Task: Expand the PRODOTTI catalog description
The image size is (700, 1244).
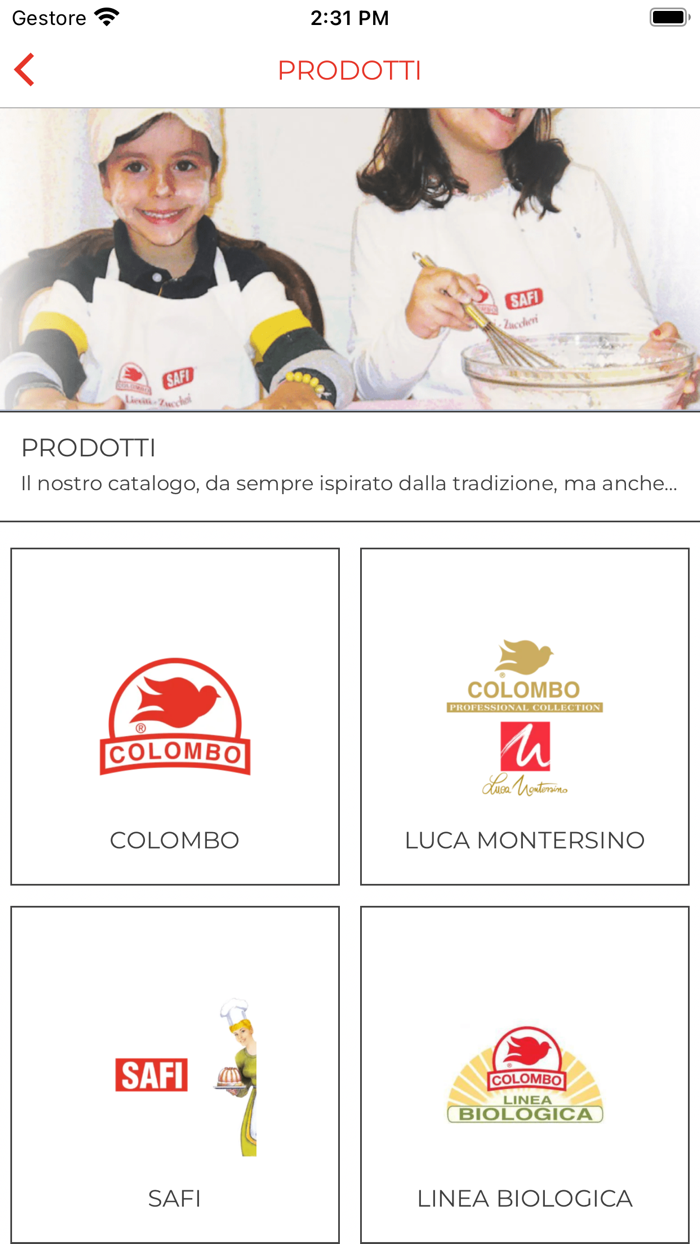Action: pos(349,484)
